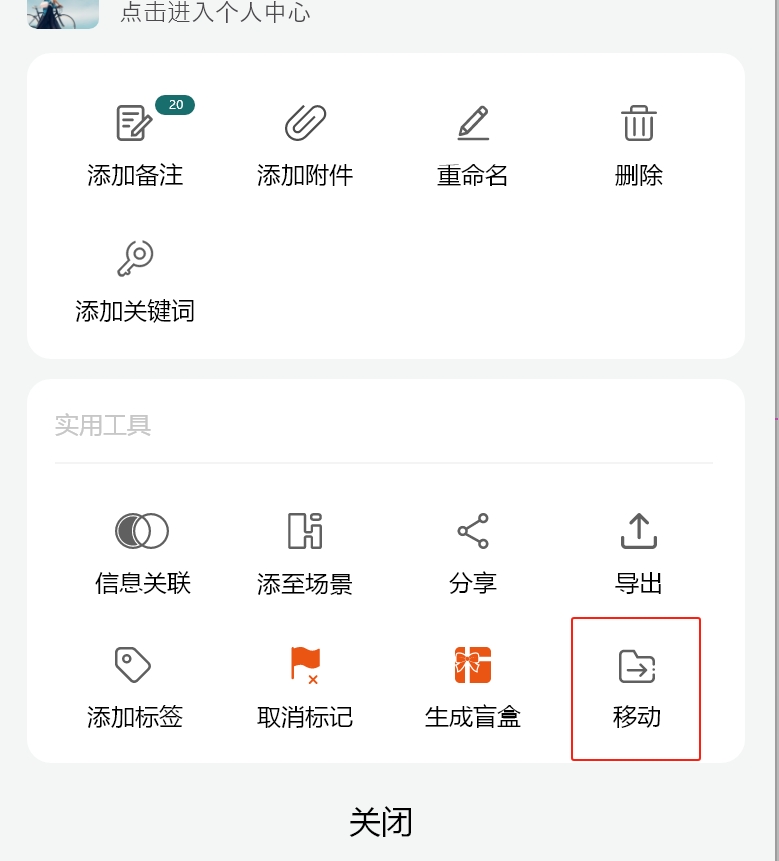Share the item via 分享
The image size is (779, 861).
[x=473, y=553]
